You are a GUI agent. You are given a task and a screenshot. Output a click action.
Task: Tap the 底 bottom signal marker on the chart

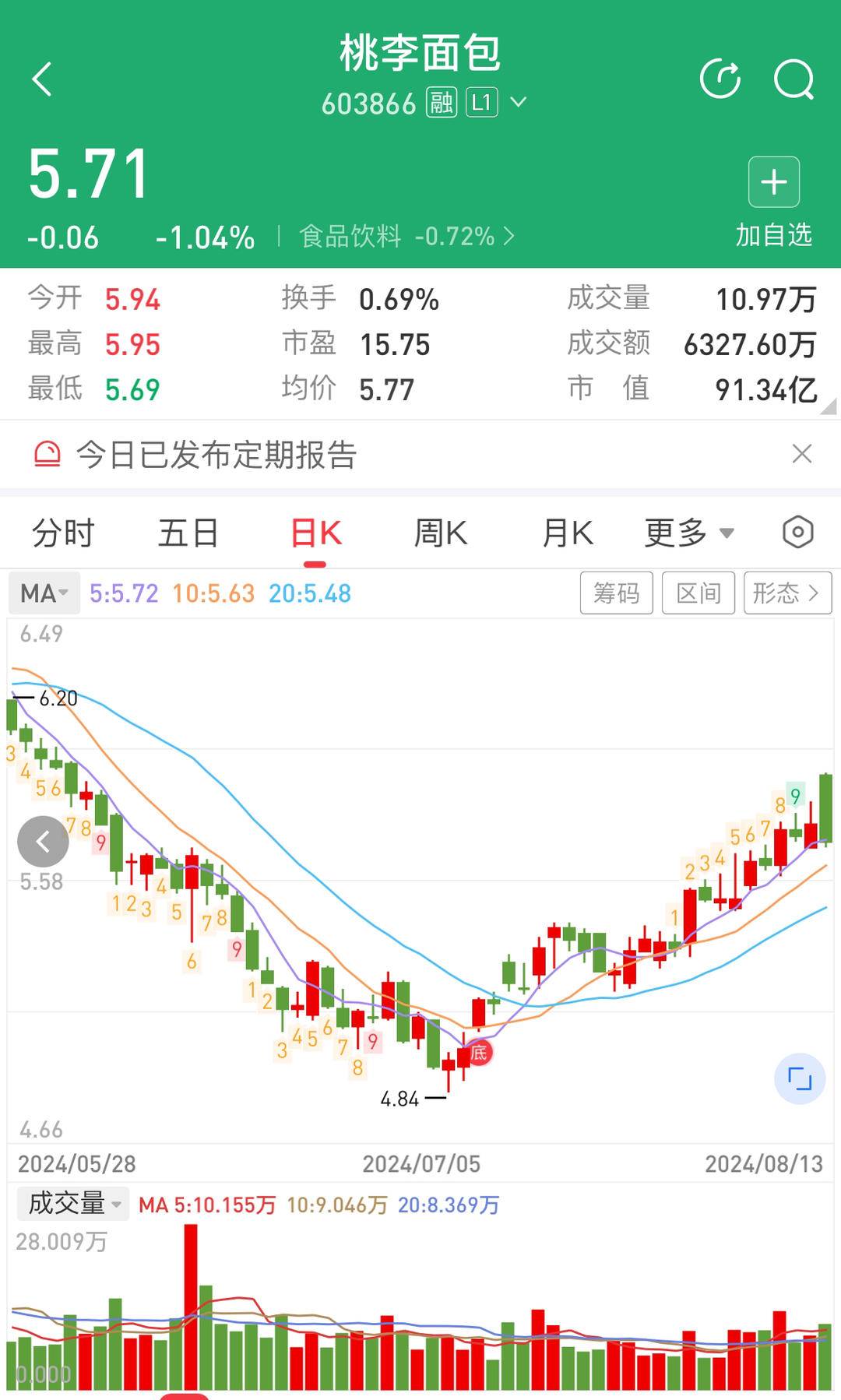click(478, 1052)
